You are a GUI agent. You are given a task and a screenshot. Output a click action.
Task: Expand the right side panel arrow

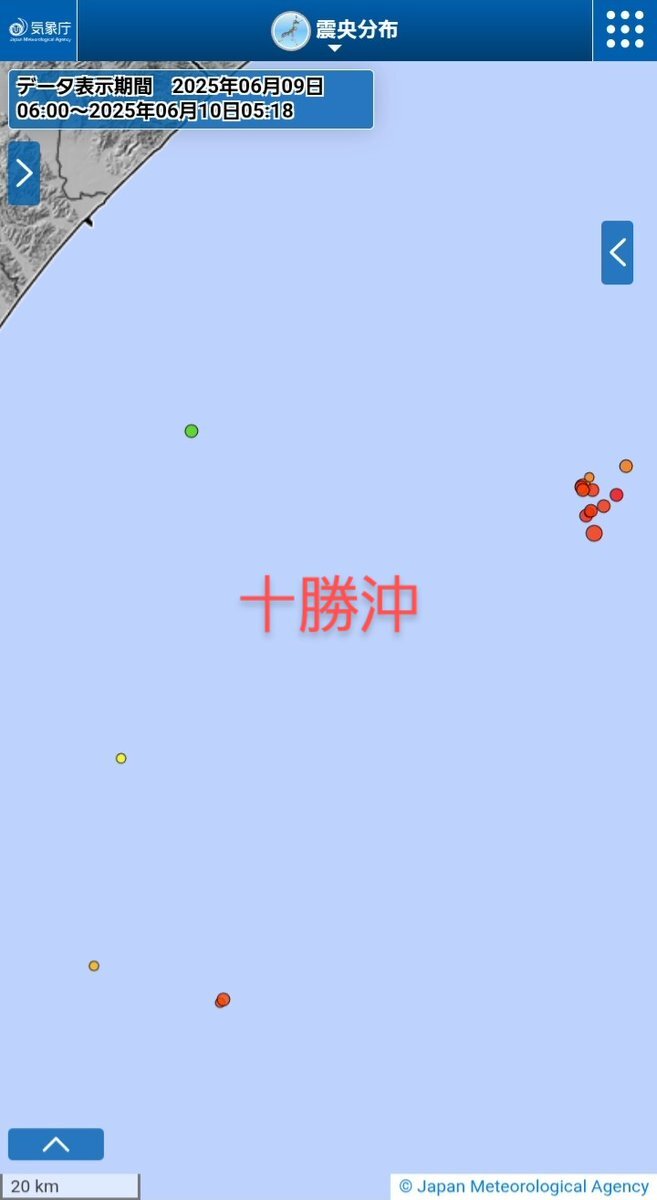tap(617, 252)
